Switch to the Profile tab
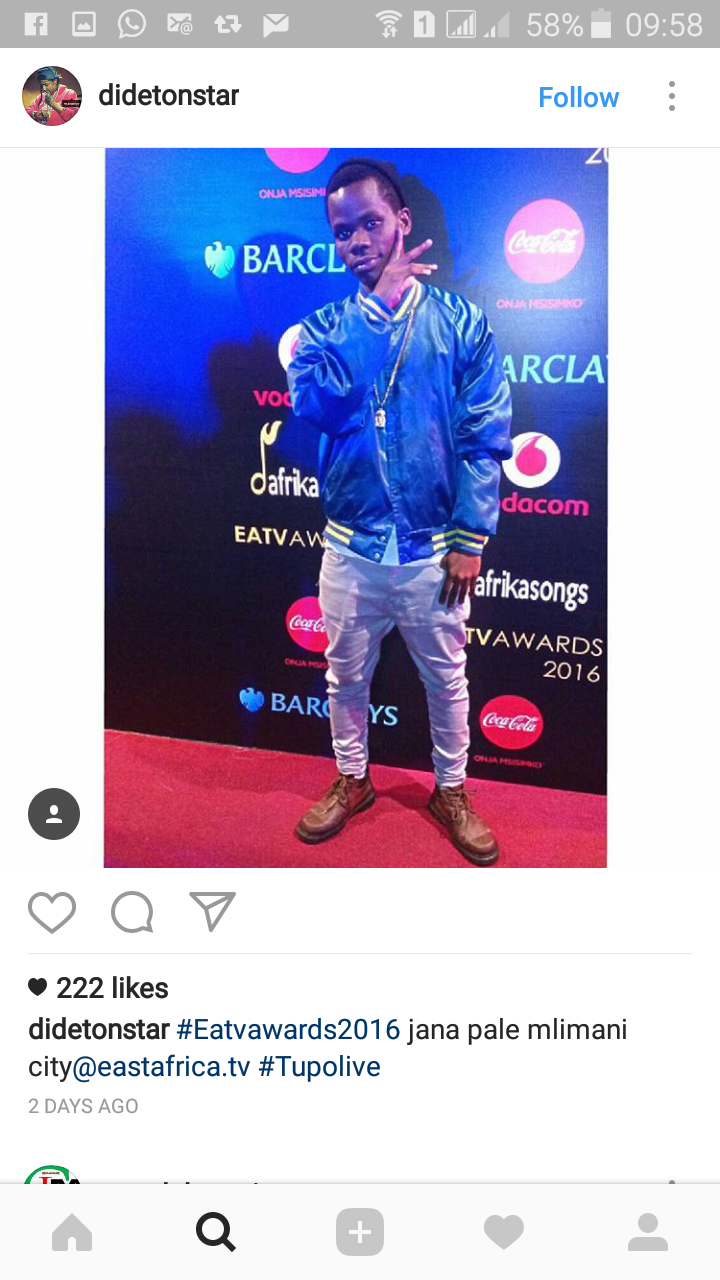Screen dimensions: 720x1280 point(648,1232)
